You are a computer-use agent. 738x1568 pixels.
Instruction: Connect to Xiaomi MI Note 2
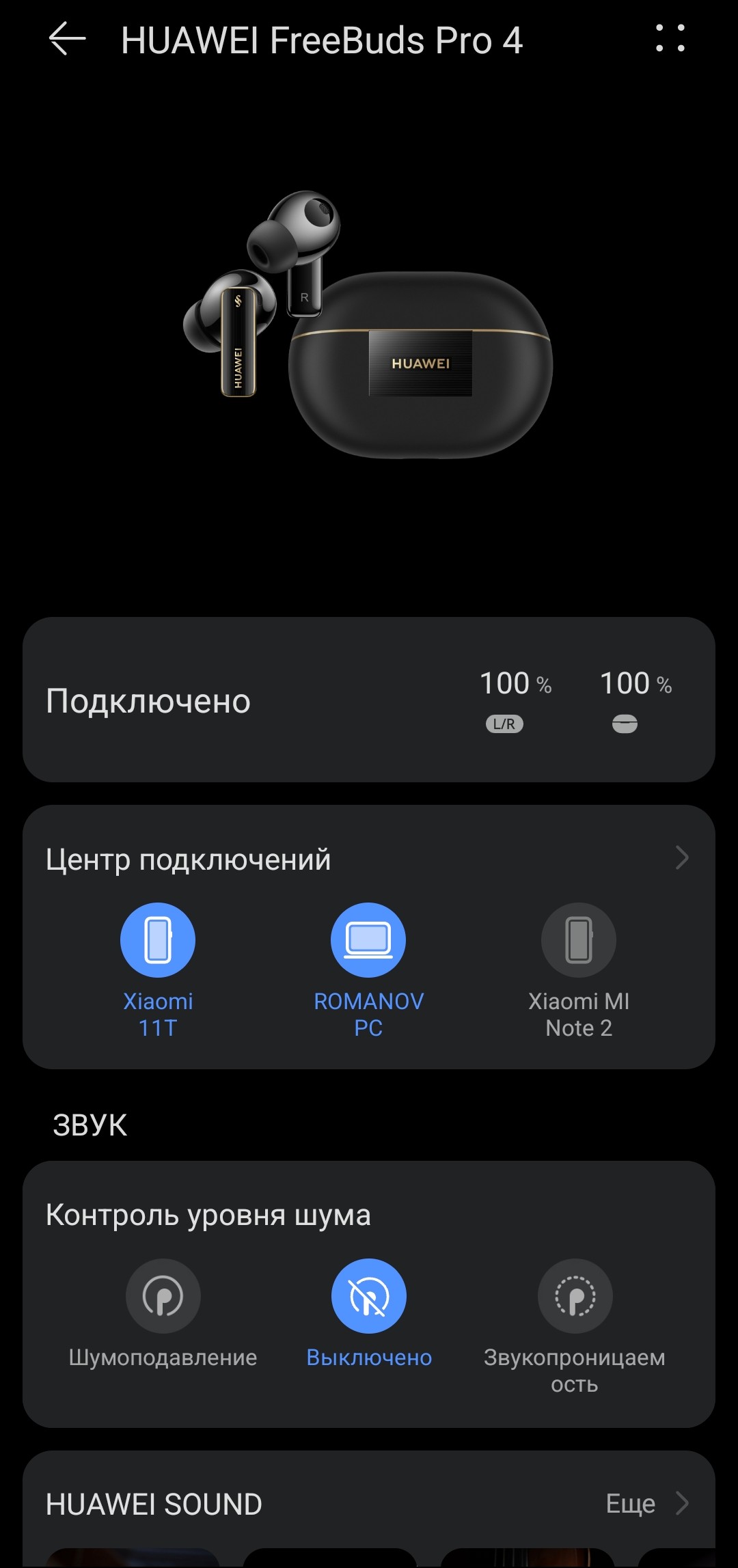point(579,941)
